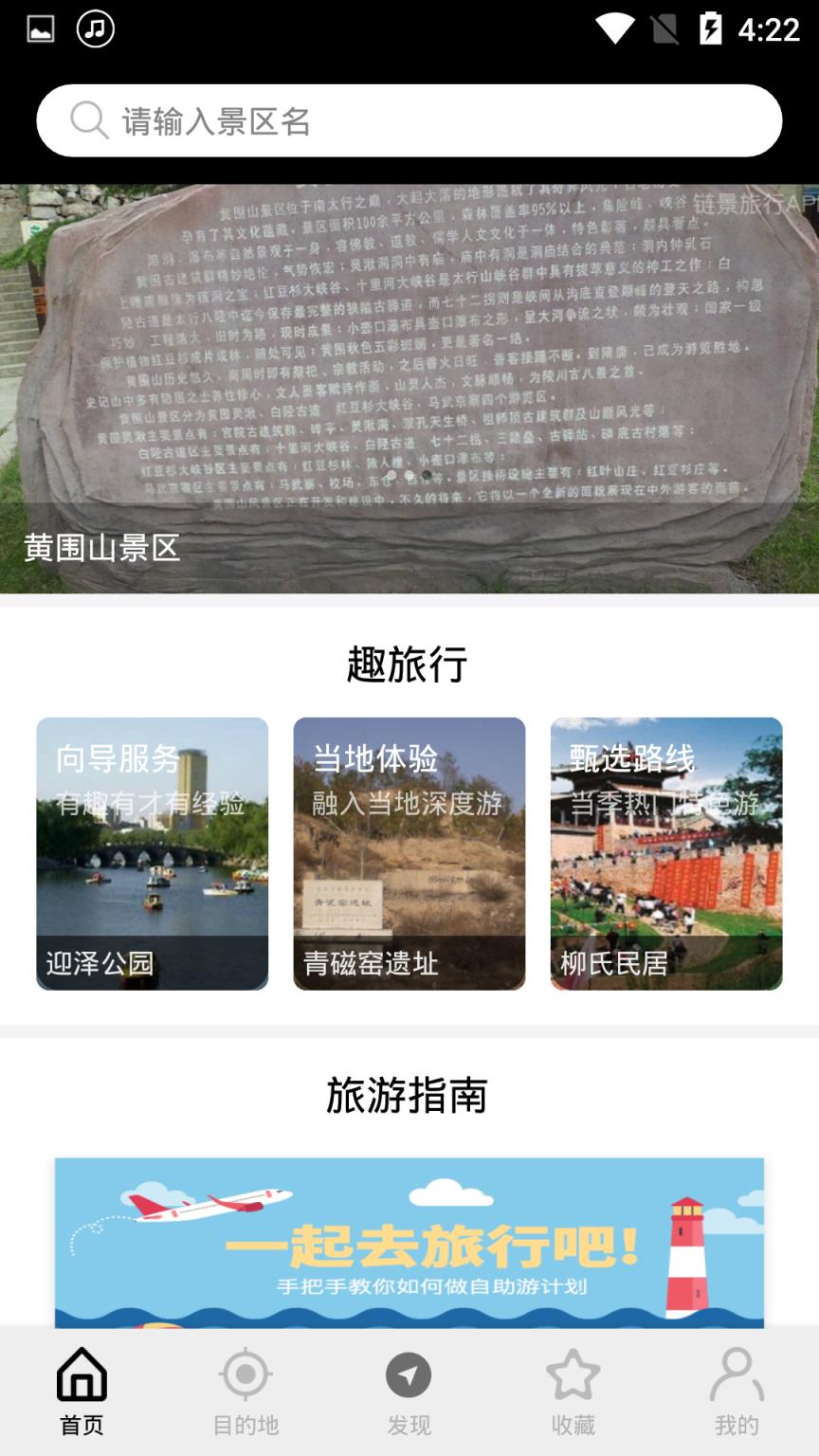Tap the battery charging icon

pos(709,29)
